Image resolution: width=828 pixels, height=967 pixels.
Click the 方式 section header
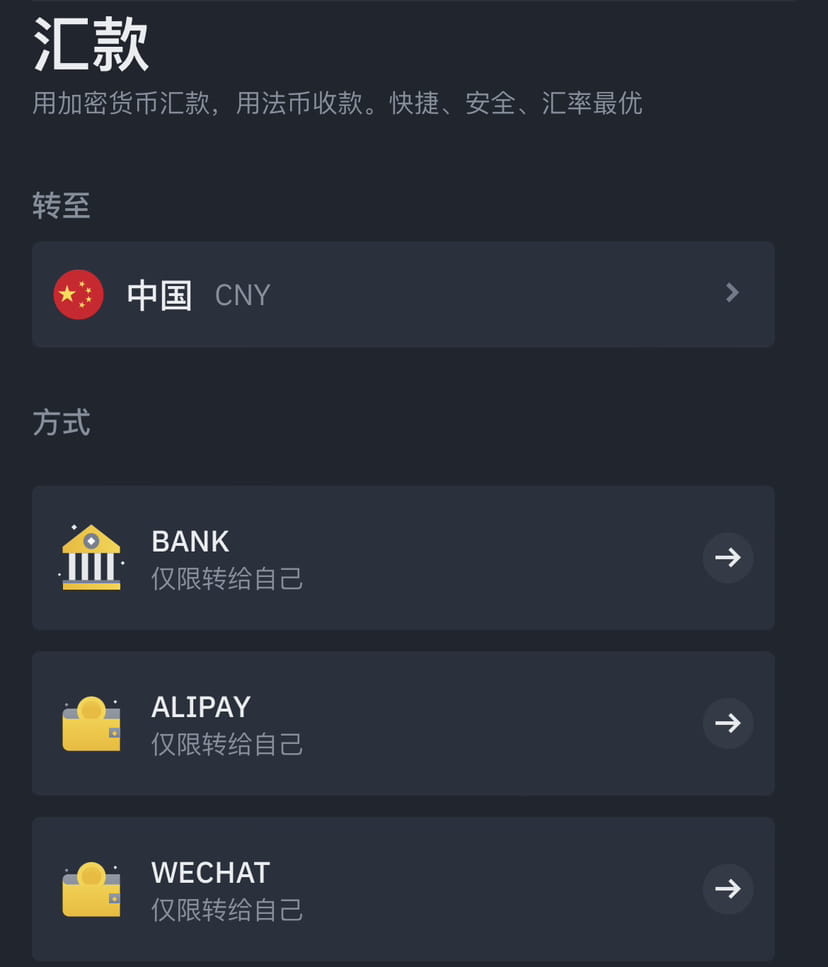(x=61, y=423)
